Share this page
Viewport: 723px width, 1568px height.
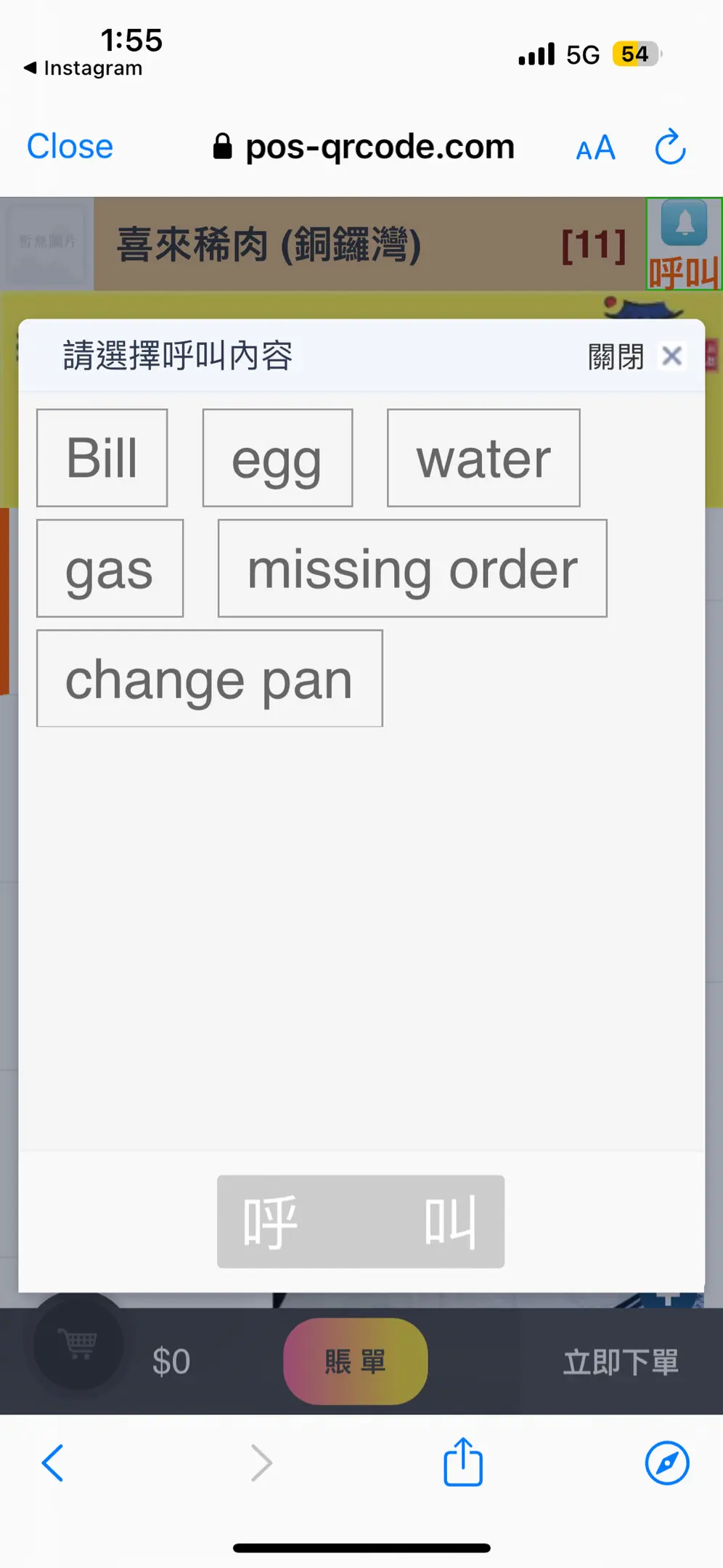[x=463, y=1461]
